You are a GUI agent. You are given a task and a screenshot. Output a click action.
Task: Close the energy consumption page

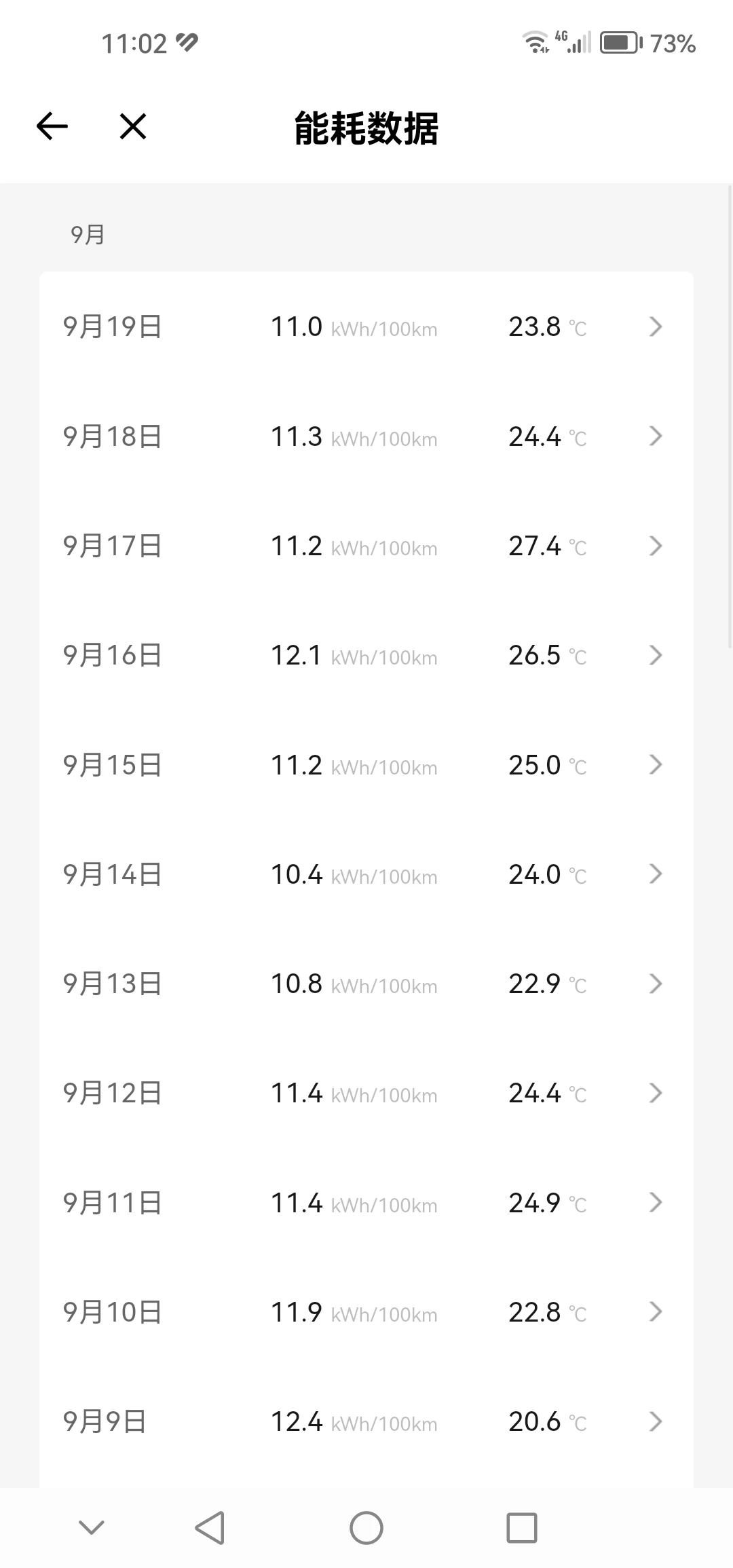133,126
